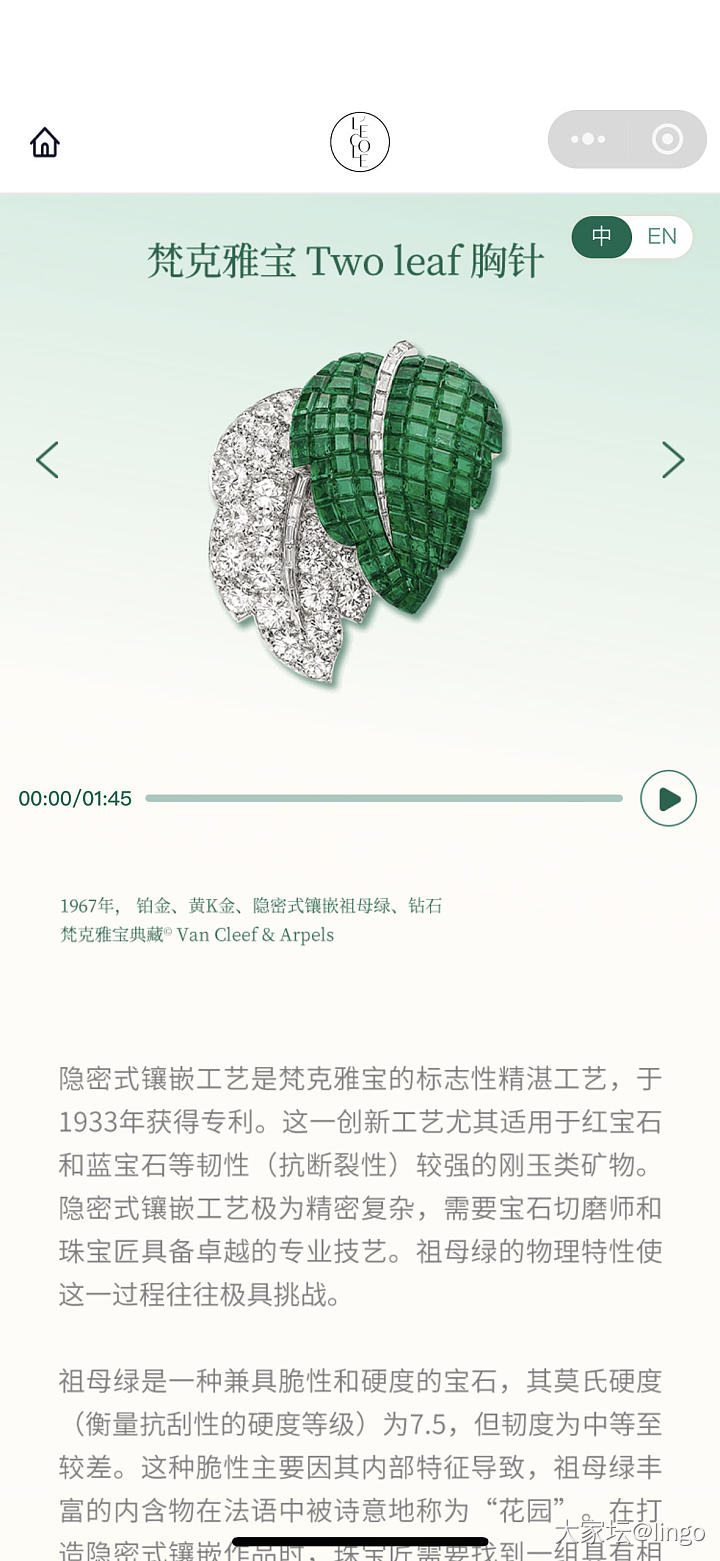Close the mini program

(666, 139)
